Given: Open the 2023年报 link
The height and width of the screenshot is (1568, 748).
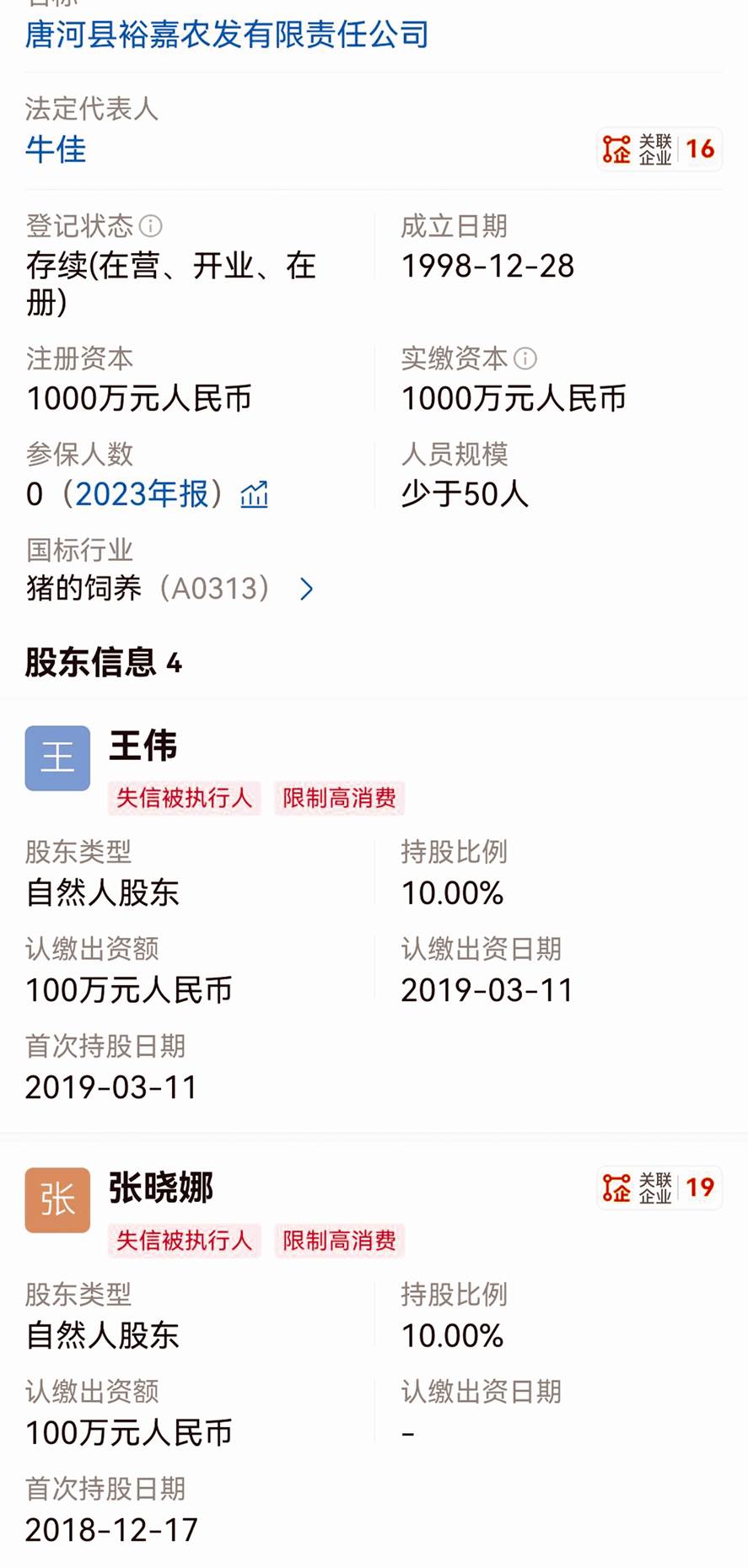Looking at the screenshot, I should point(141,494).
